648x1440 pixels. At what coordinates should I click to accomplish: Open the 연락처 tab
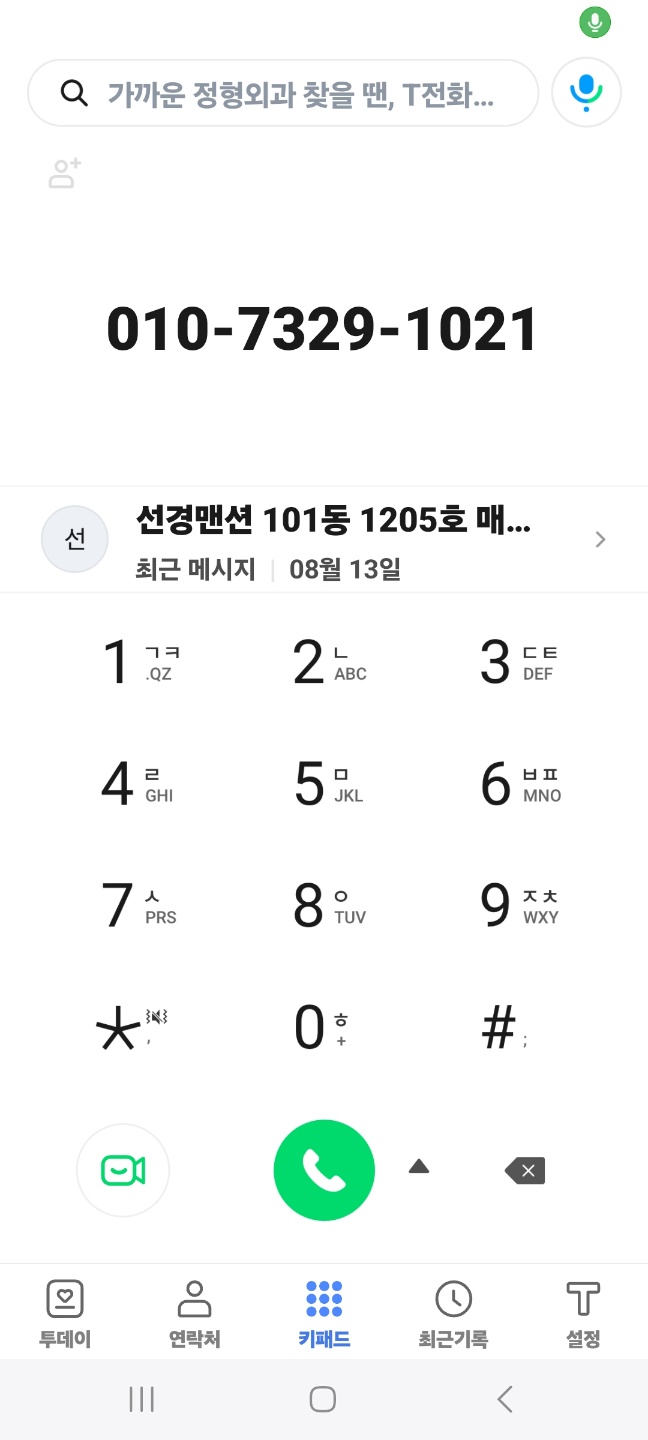[194, 1314]
